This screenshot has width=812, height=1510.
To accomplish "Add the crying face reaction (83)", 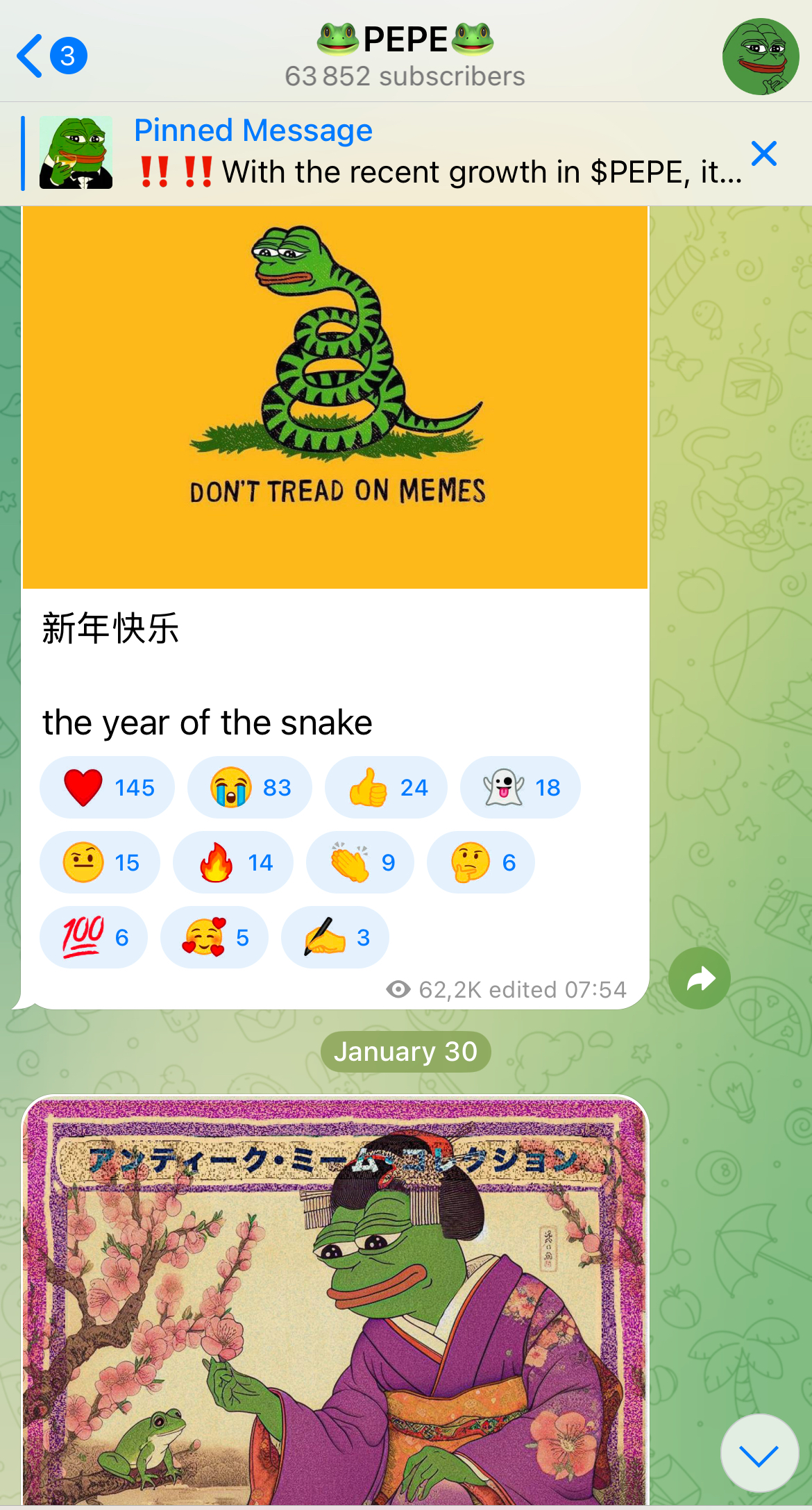I will click(250, 787).
